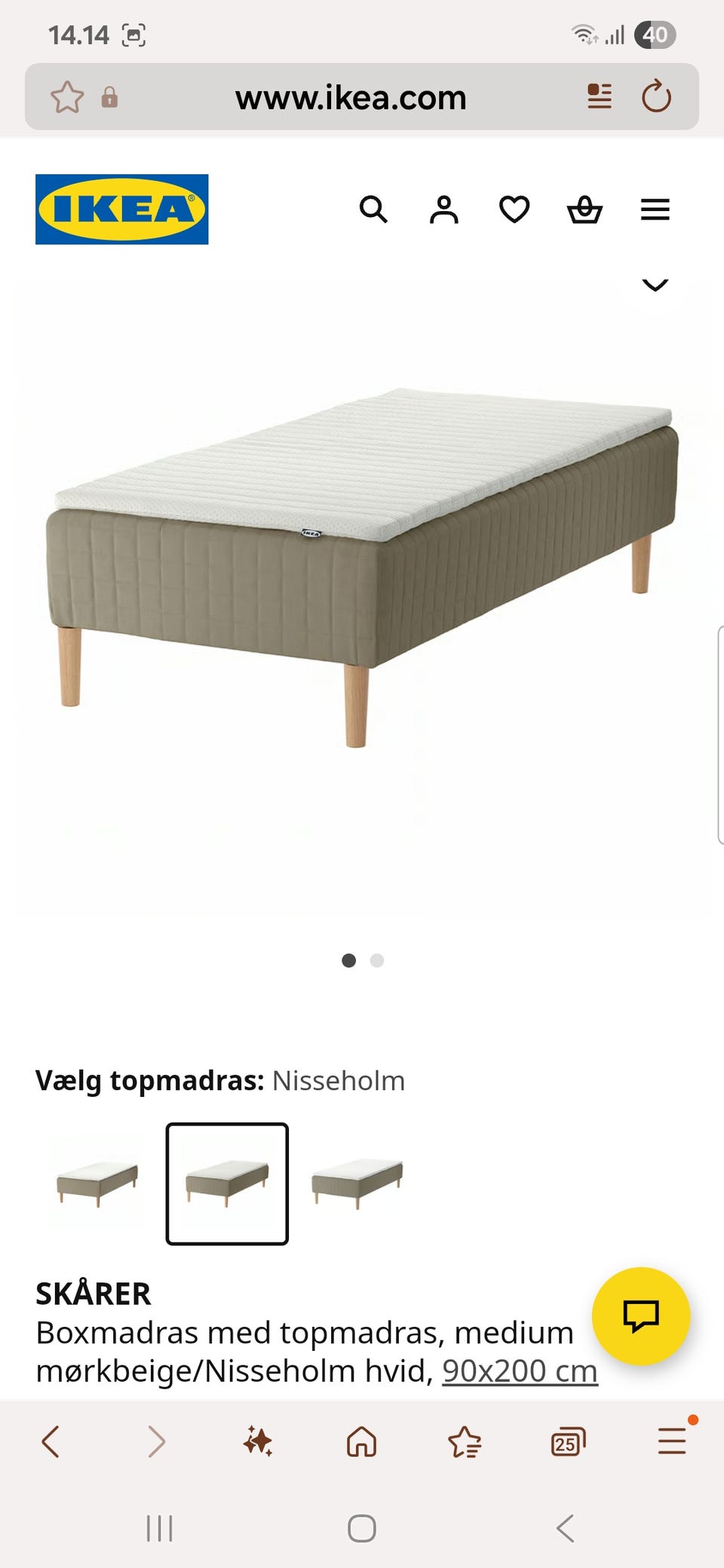Open the yellow chat button
Image resolution: width=724 pixels, height=1568 pixels.
(640, 1316)
